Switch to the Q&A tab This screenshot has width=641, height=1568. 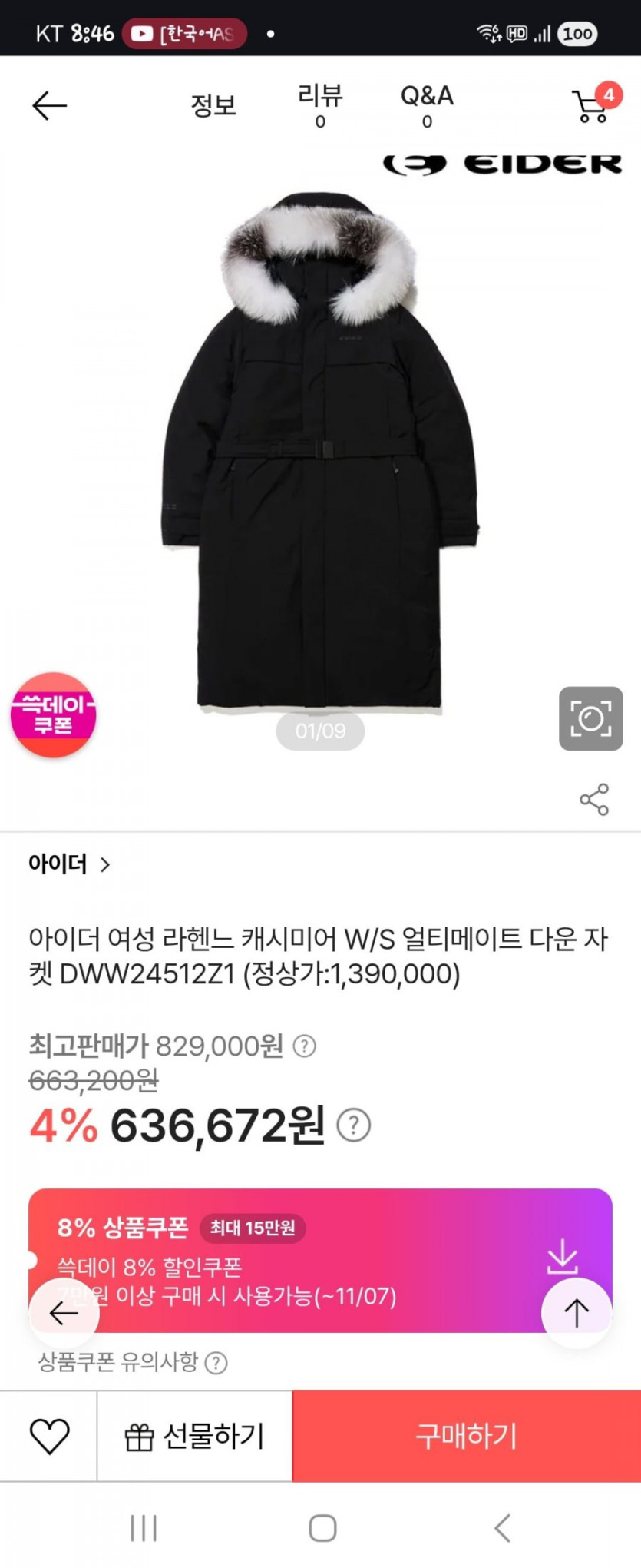pos(427,105)
